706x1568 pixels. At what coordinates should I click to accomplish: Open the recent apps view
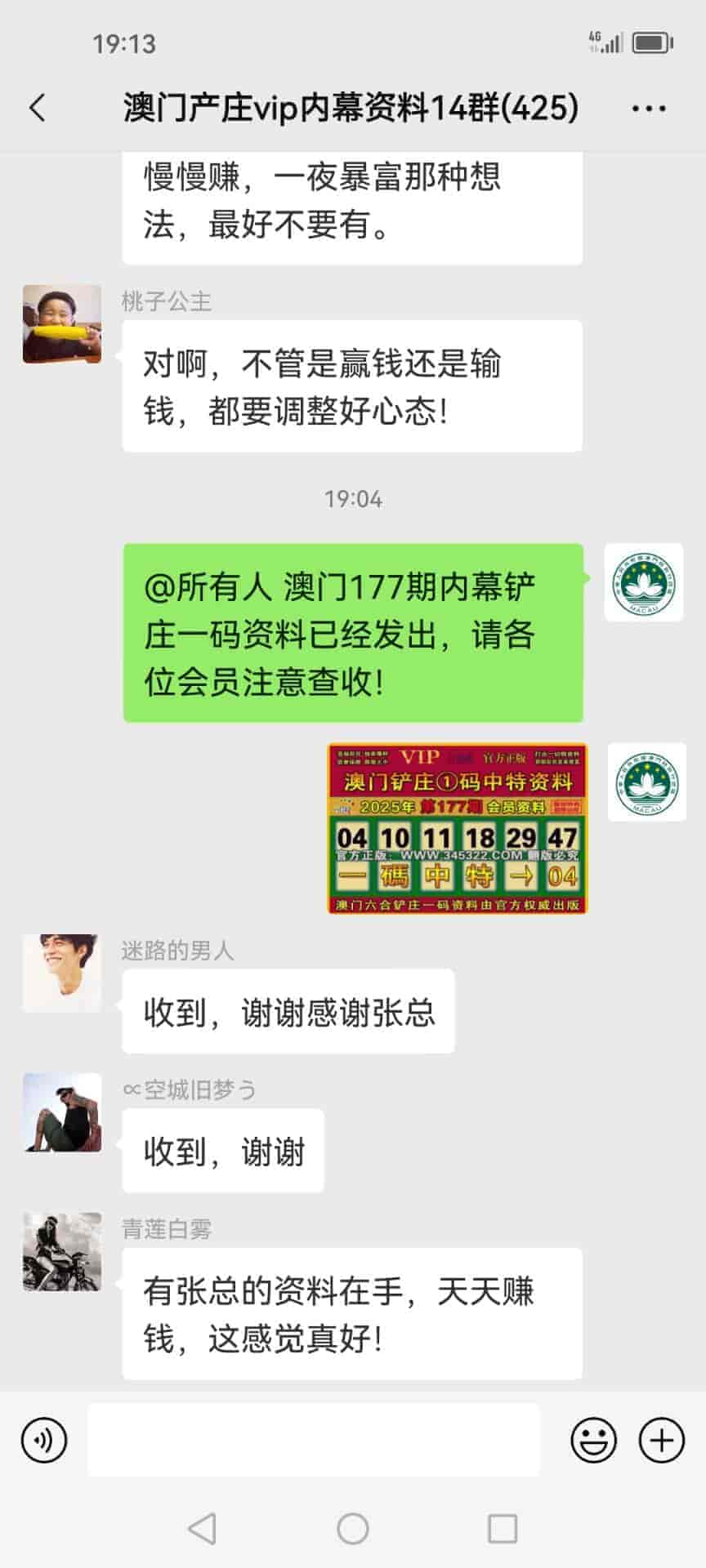click(x=502, y=1528)
